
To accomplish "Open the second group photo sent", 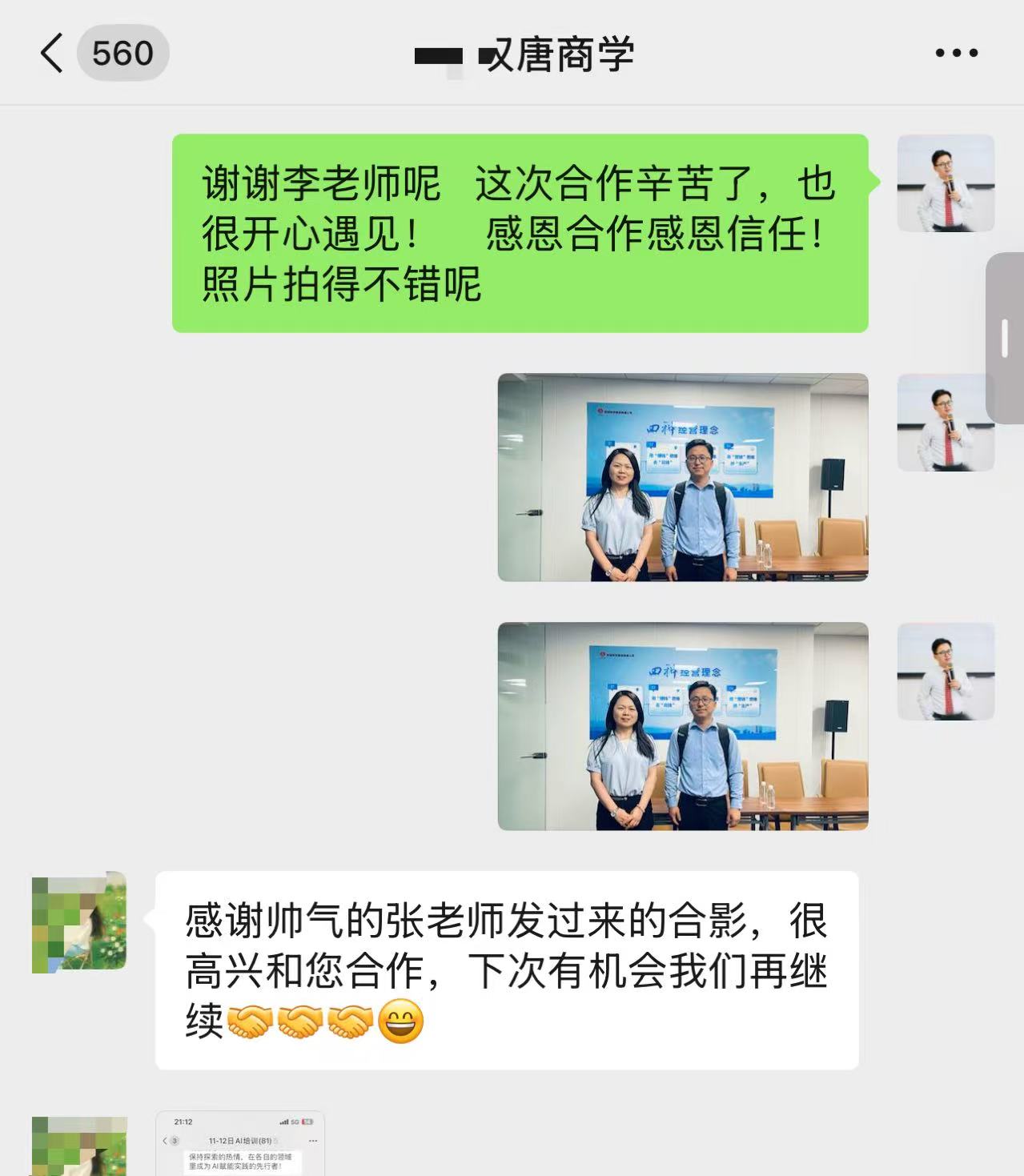I will 683,726.
